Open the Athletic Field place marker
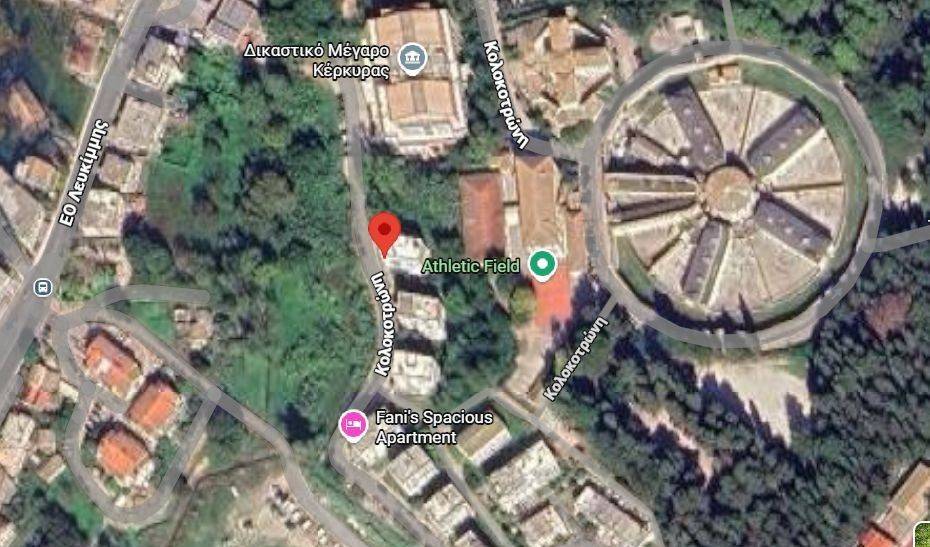Image resolution: width=930 pixels, height=547 pixels. (543, 265)
